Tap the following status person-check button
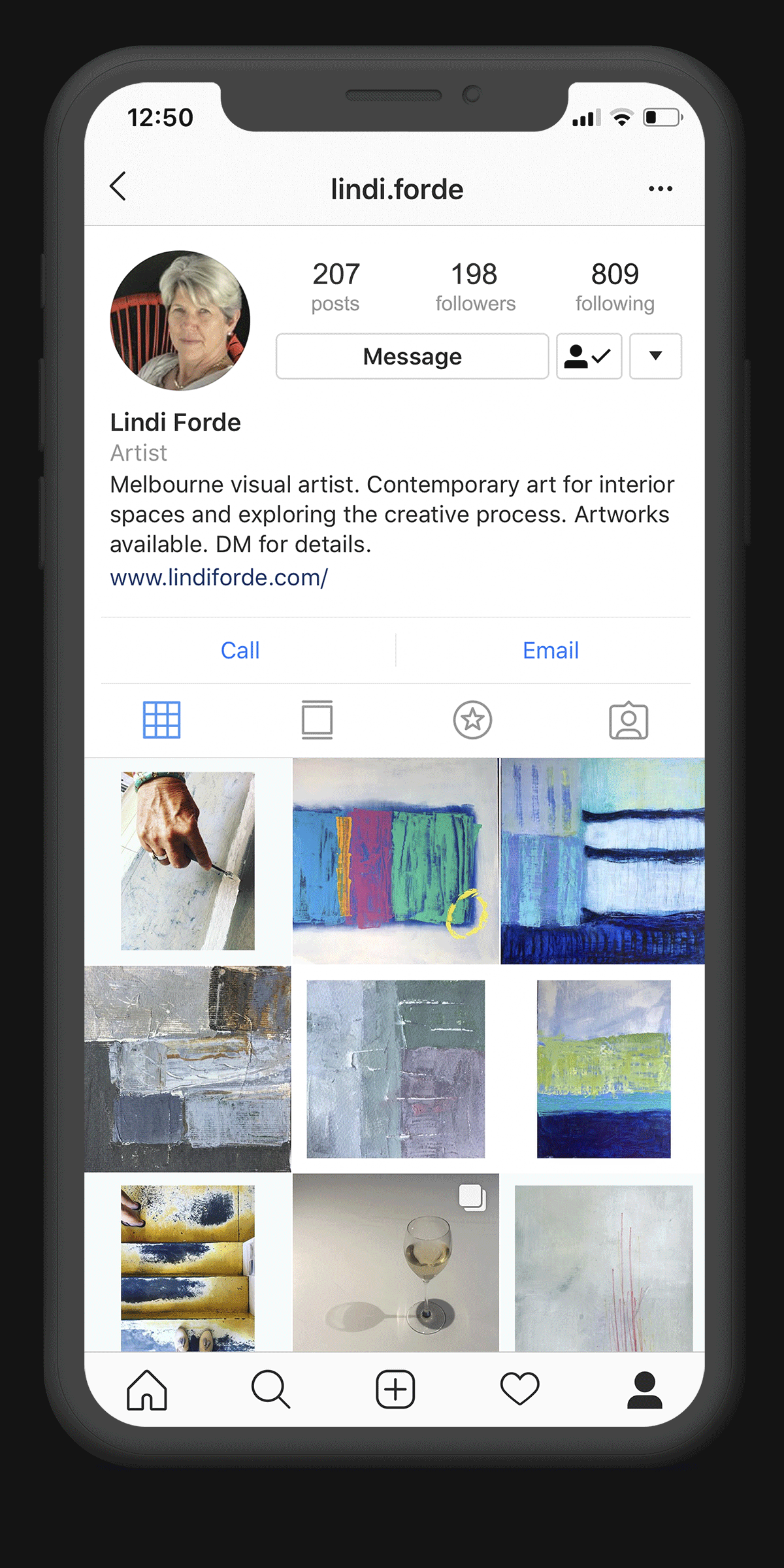 (x=589, y=356)
